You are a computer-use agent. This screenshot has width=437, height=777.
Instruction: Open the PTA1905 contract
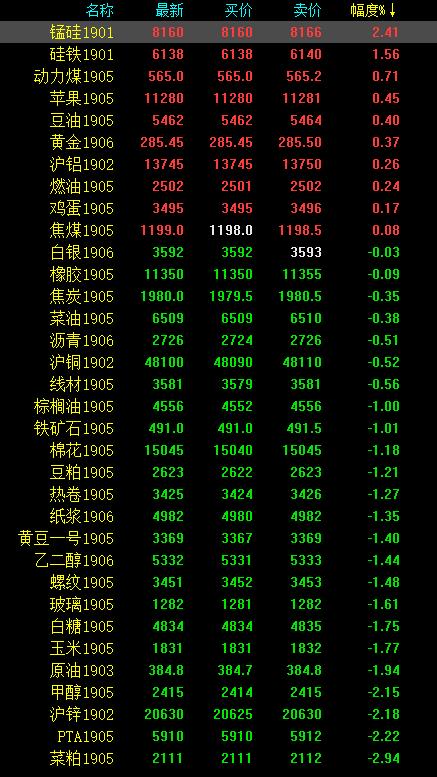coord(218,736)
